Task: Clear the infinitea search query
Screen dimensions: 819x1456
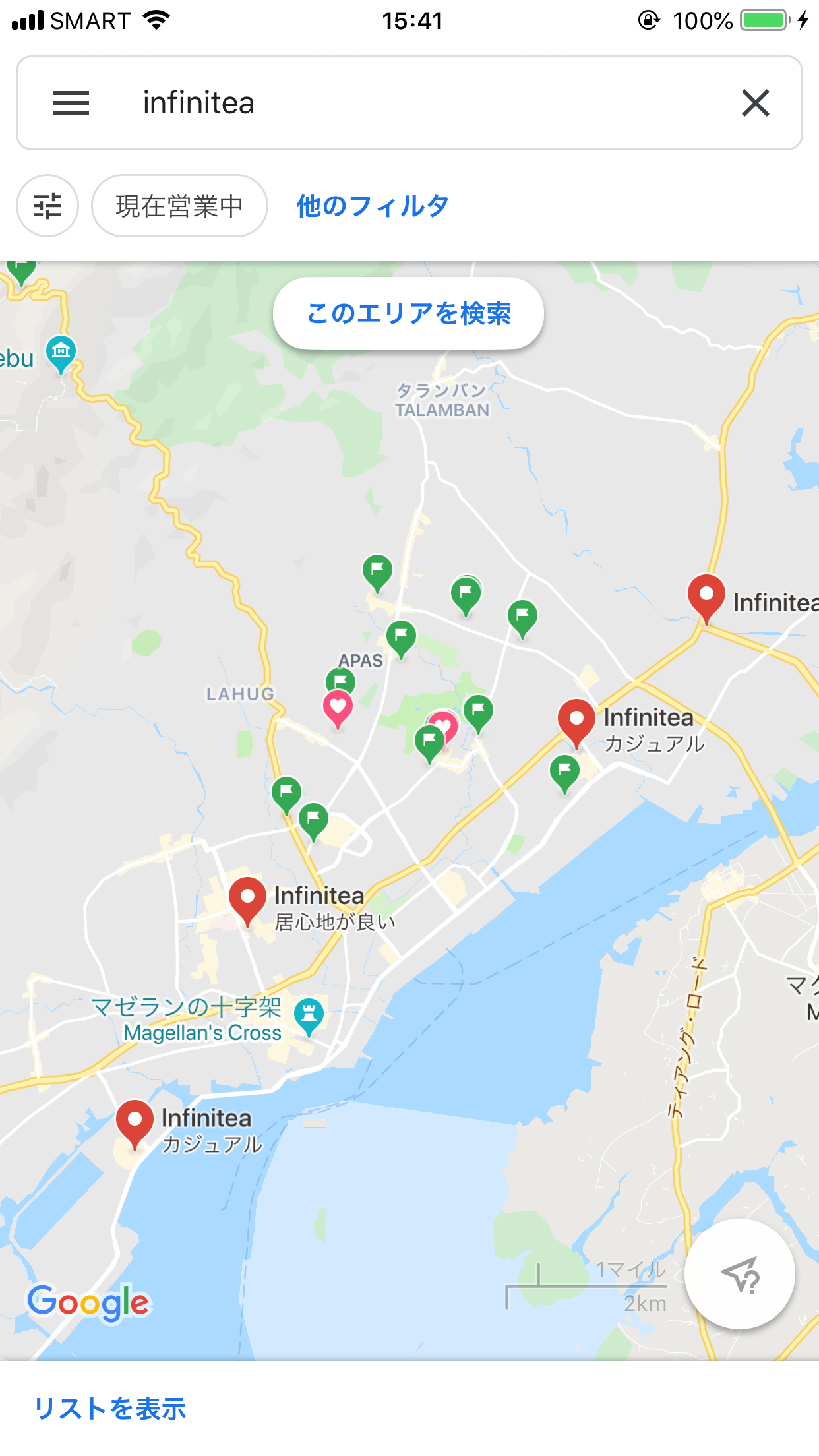Action: click(755, 103)
